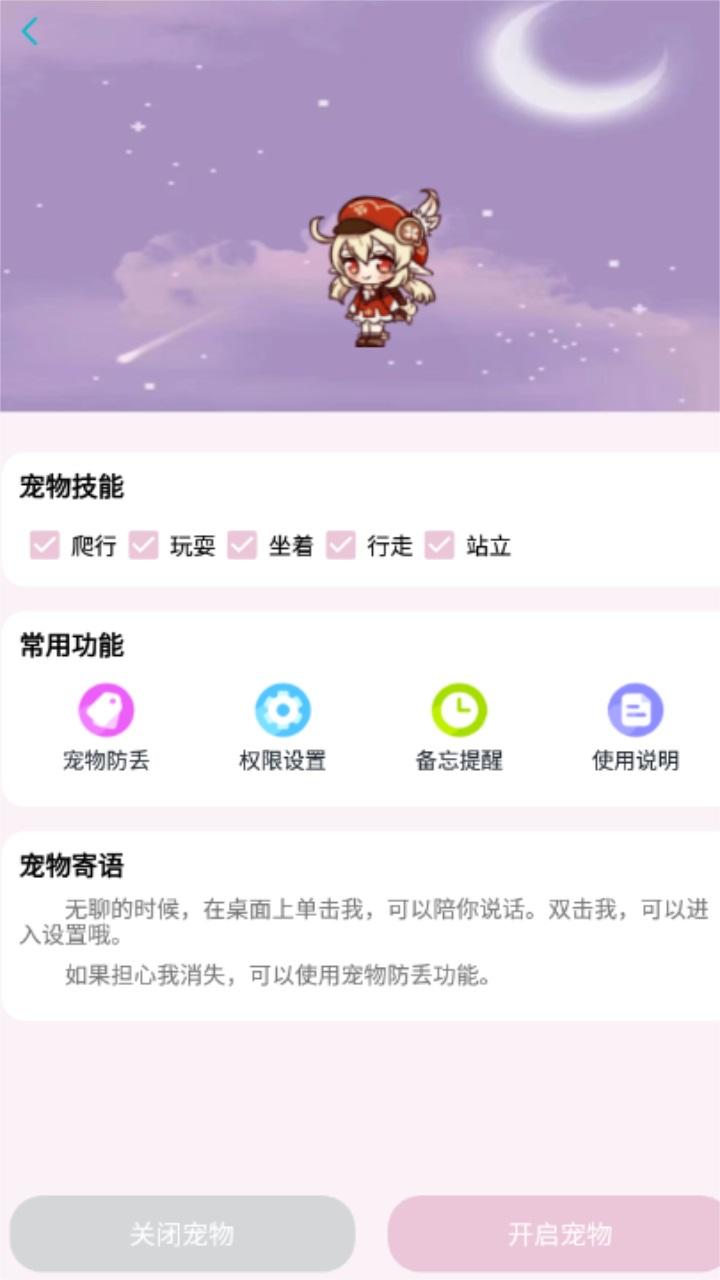
Task: View 使用说明 instructions
Action: click(636, 728)
